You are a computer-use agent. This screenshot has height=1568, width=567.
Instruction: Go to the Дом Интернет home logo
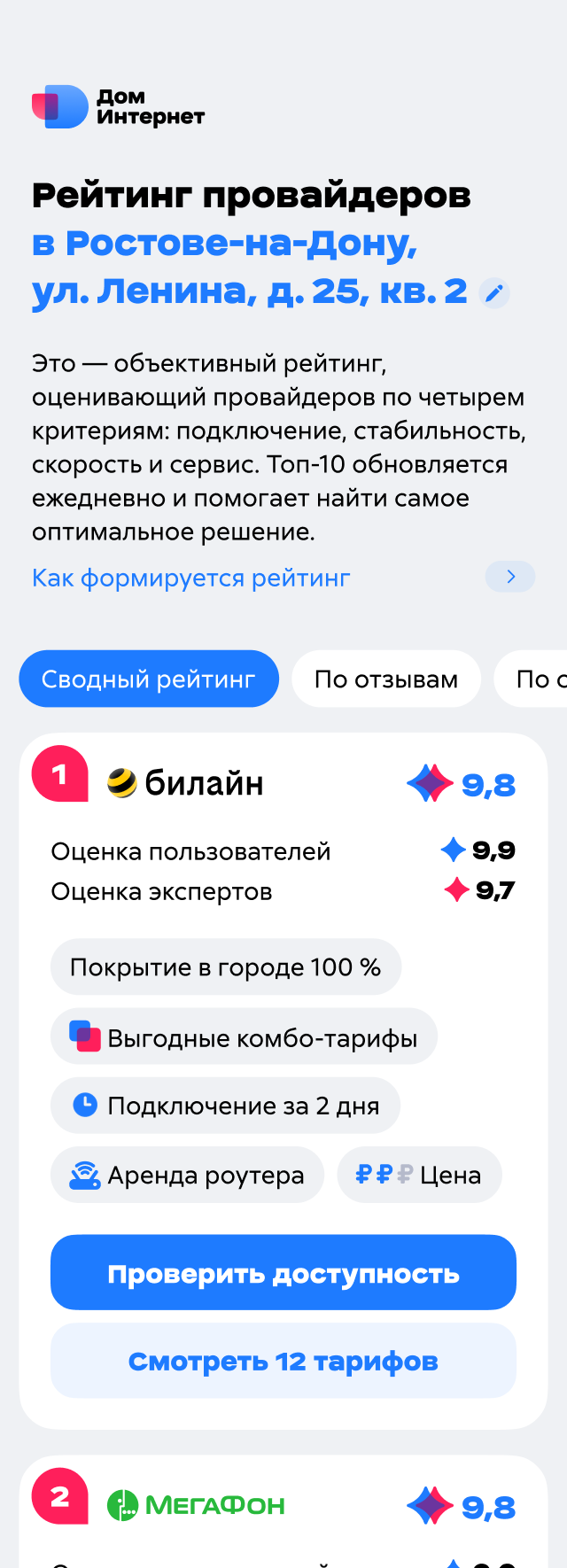coord(118,107)
